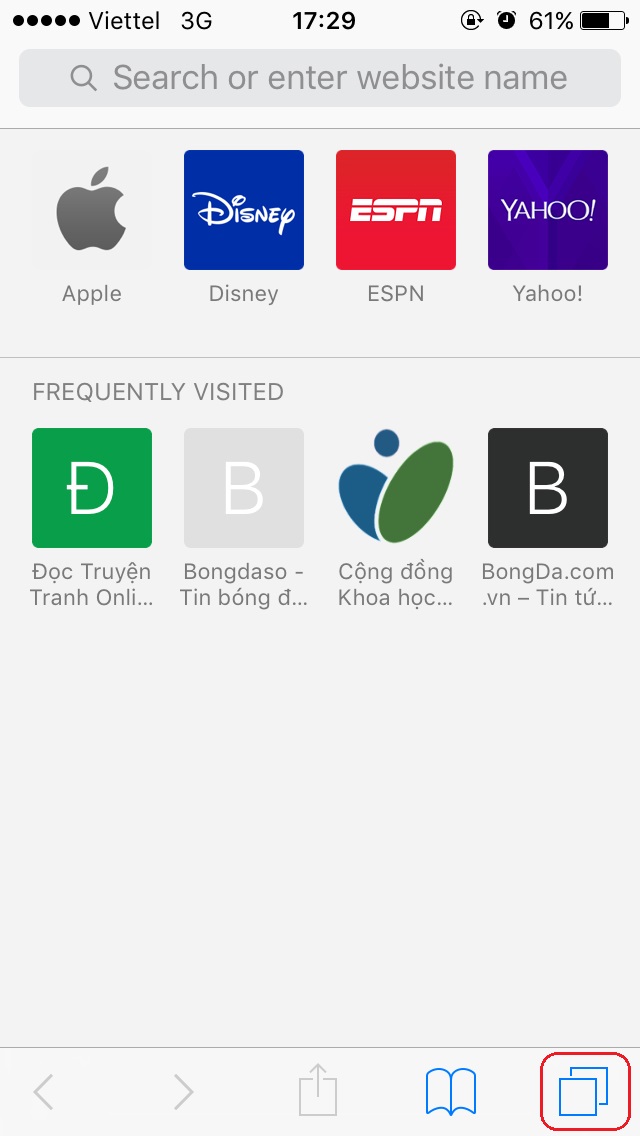Show all open tabs
Image resolution: width=640 pixels, height=1136 pixels.
(x=584, y=1091)
